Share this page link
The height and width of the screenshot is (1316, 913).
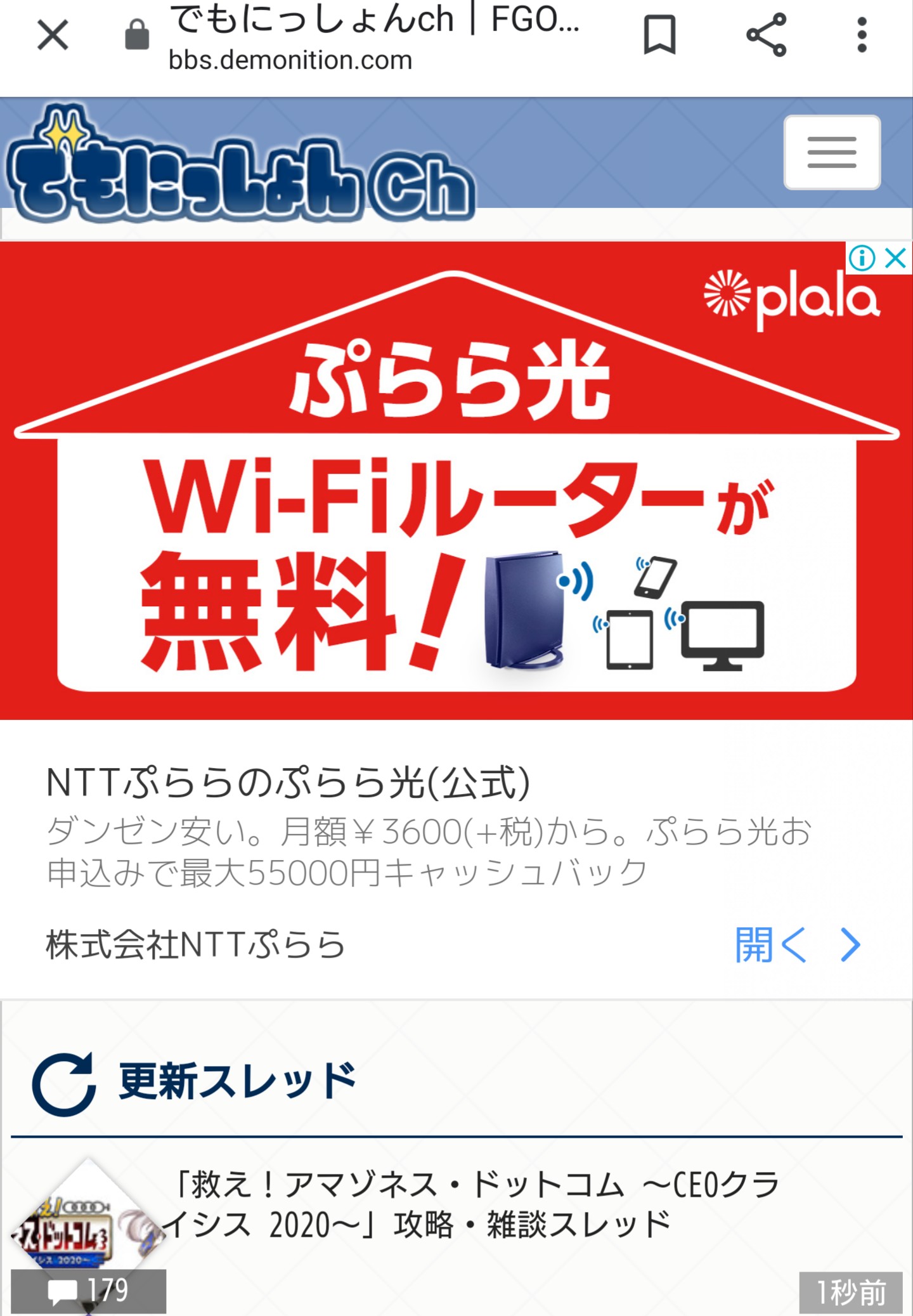click(766, 36)
